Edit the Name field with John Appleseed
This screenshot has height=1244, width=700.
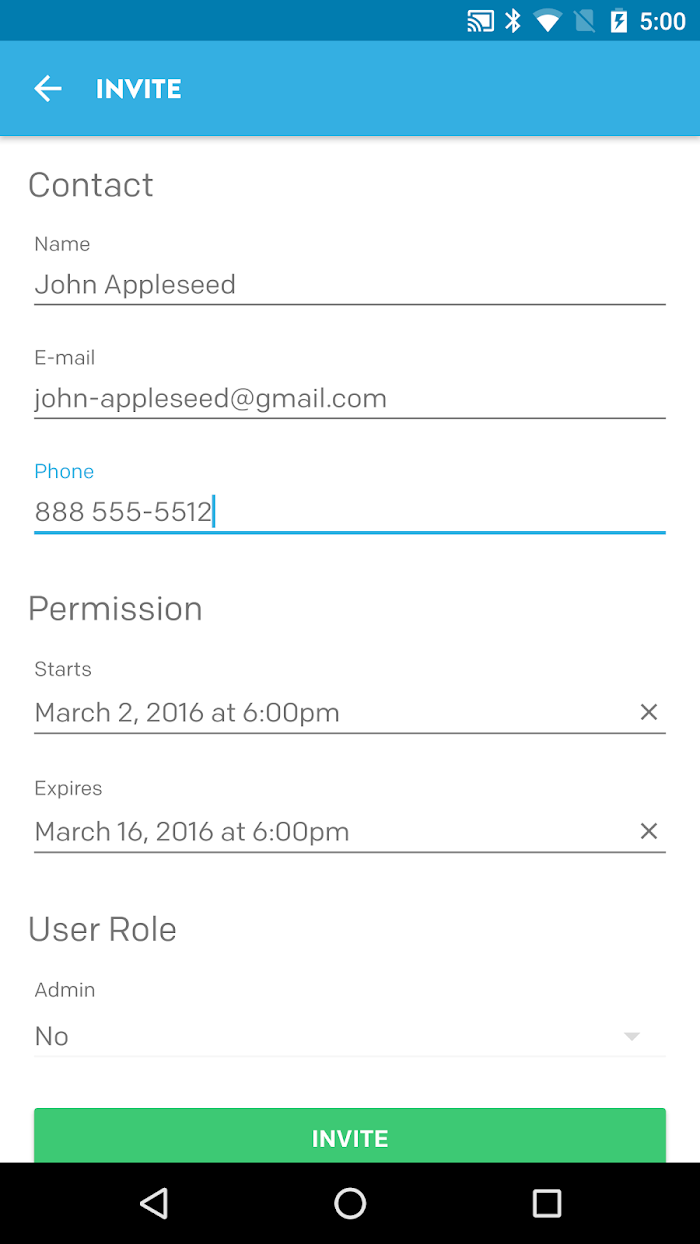tap(349, 285)
